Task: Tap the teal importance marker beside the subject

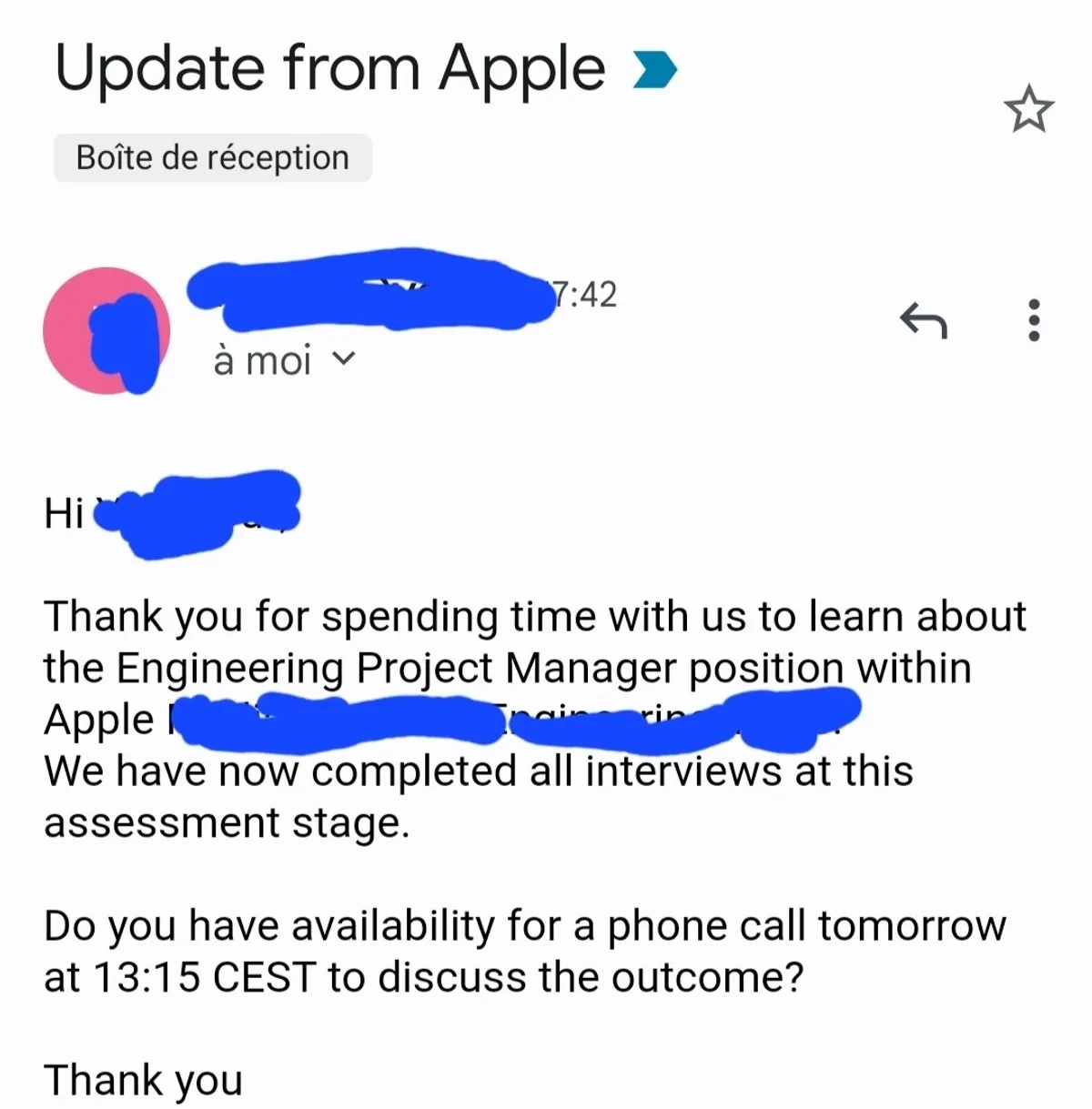Action: point(652,67)
